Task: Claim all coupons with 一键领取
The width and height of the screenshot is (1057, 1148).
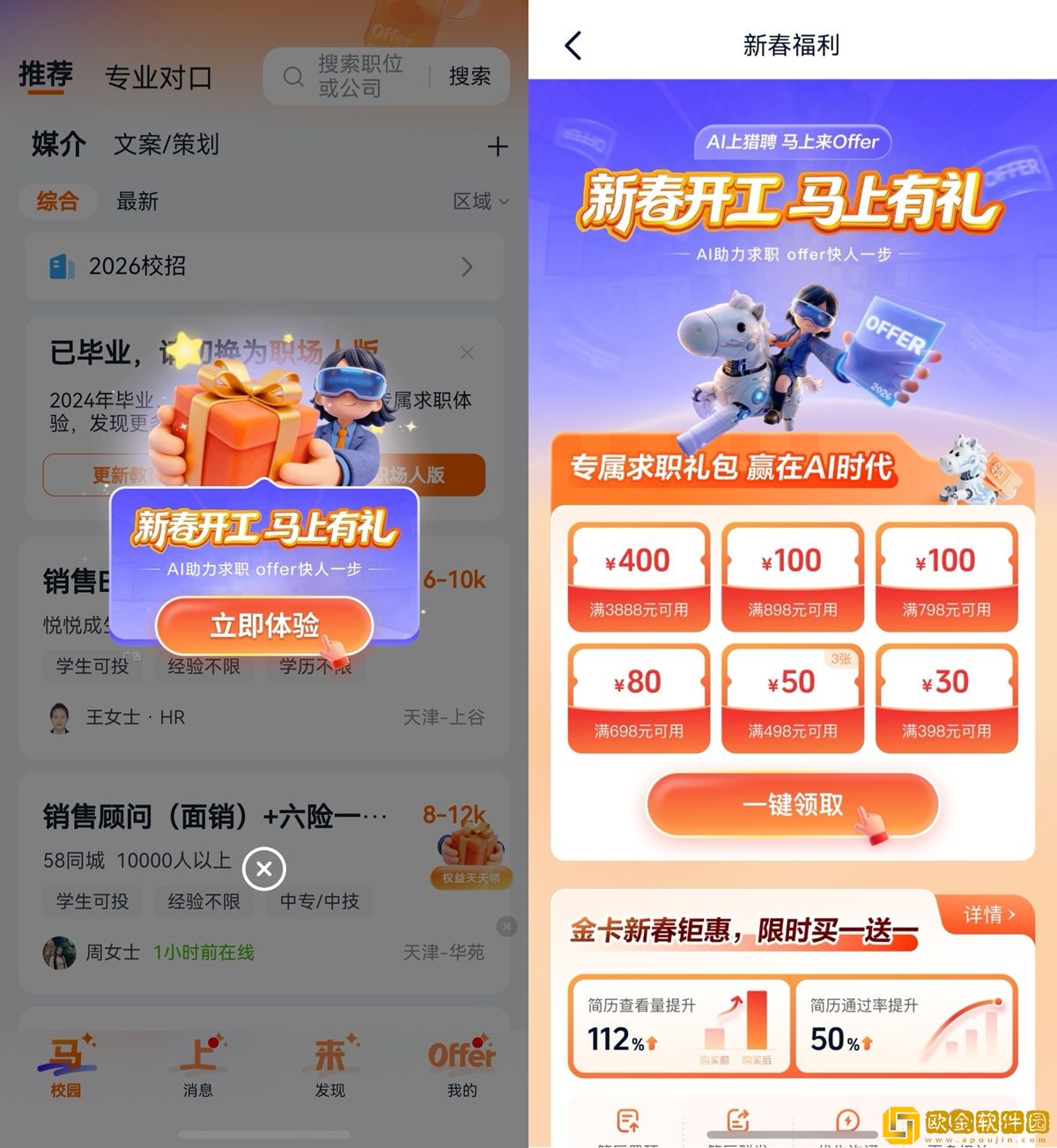Action: point(792,804)
